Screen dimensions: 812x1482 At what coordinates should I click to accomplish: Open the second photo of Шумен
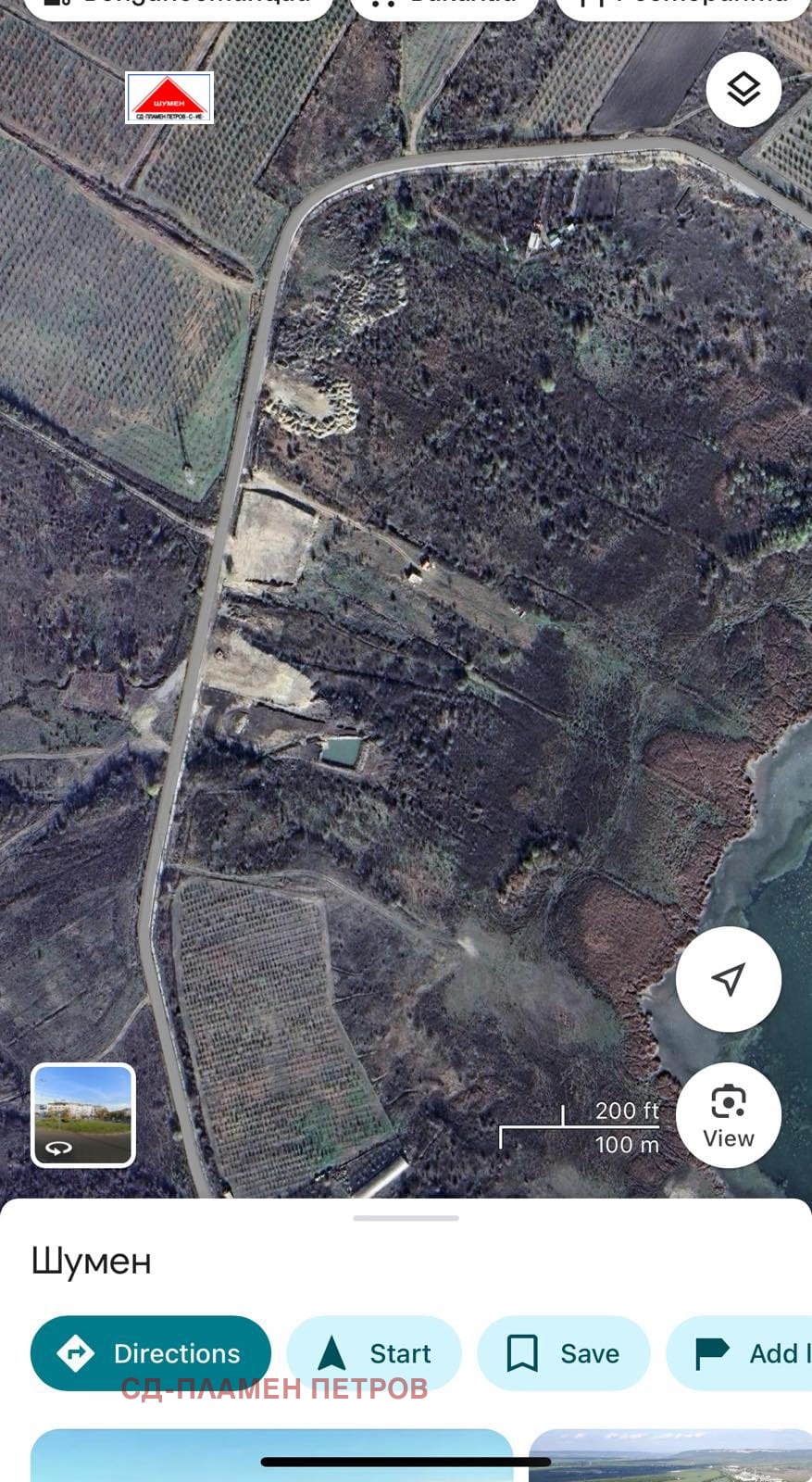(670, 1454)
